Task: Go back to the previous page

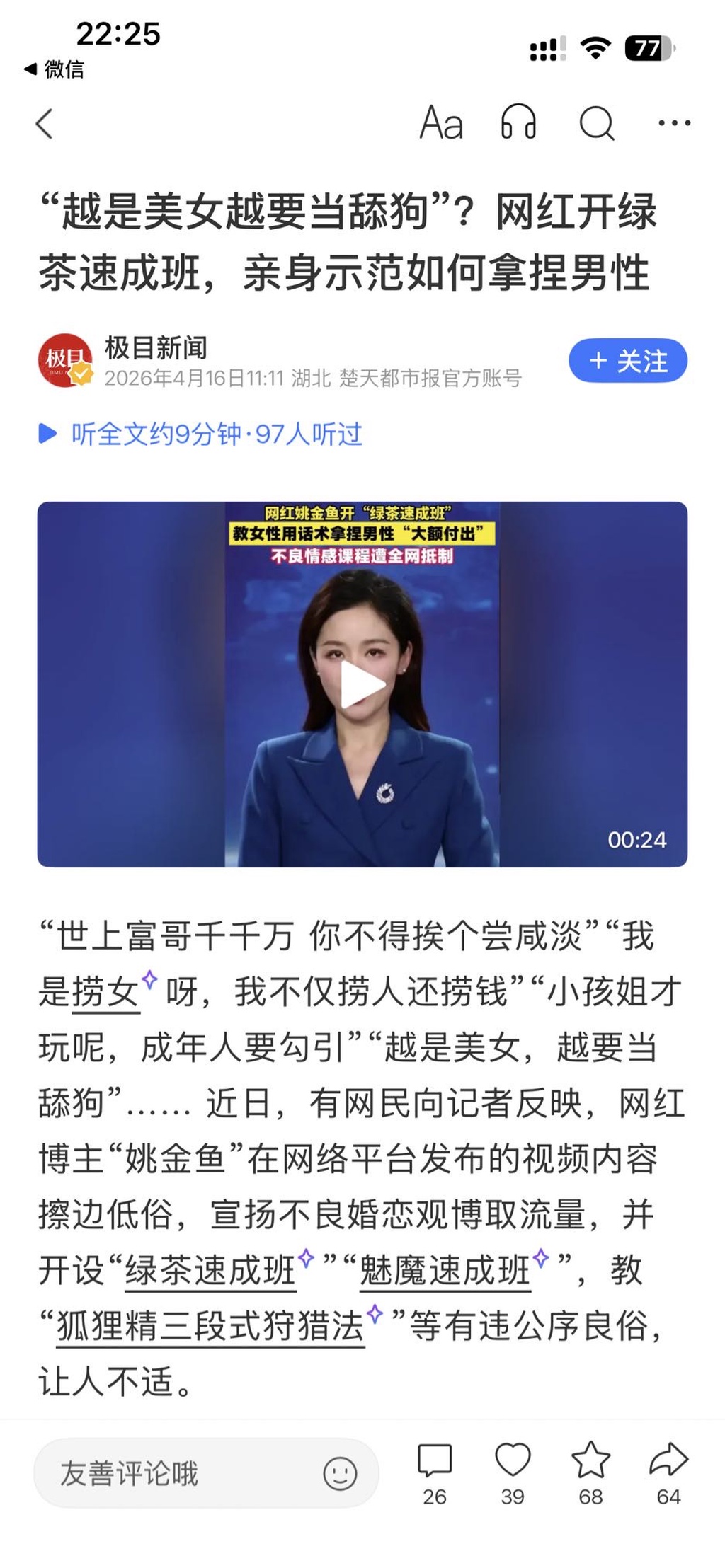Action: pyautogui.click(x=45, y=124)
